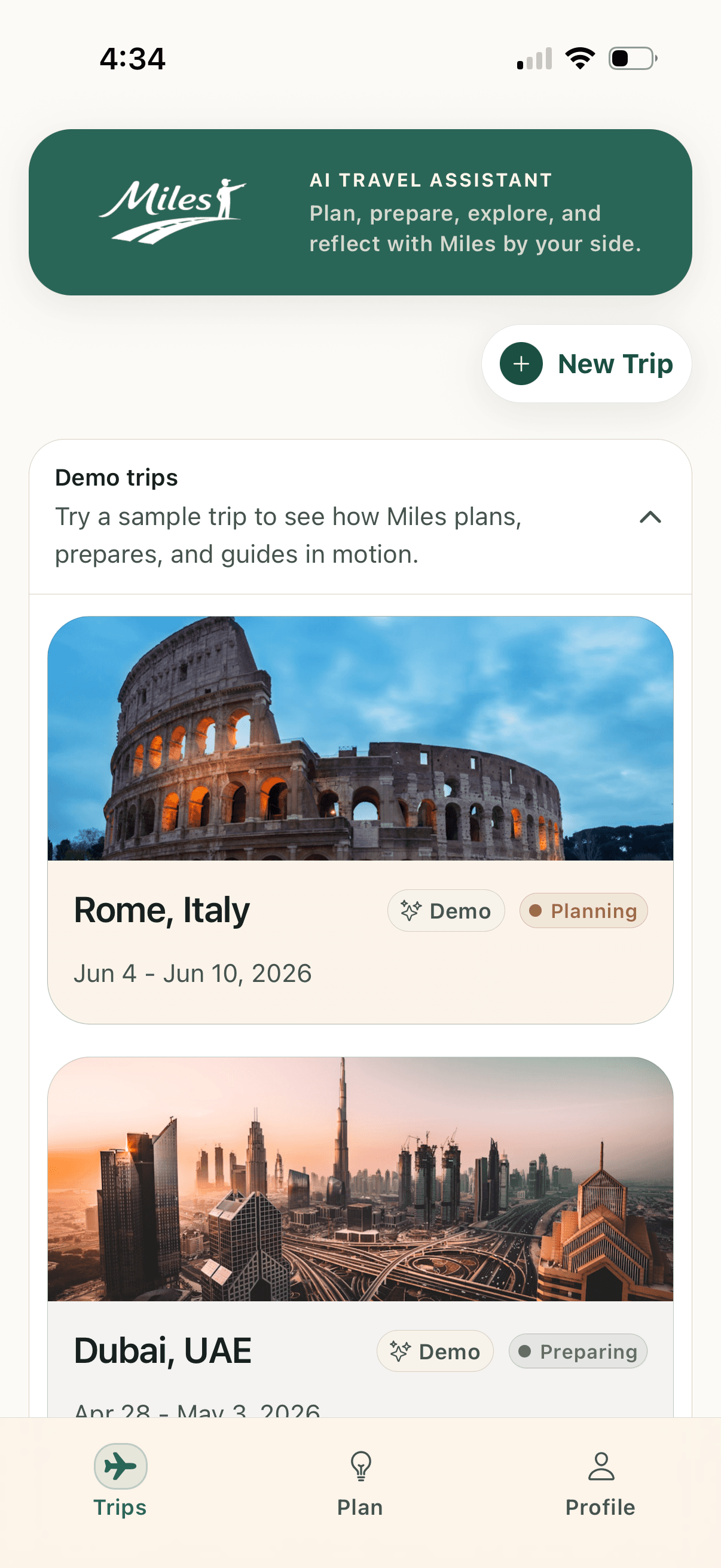Toggle the Preparing status badge on Dubai trip

coord(577,1351)
